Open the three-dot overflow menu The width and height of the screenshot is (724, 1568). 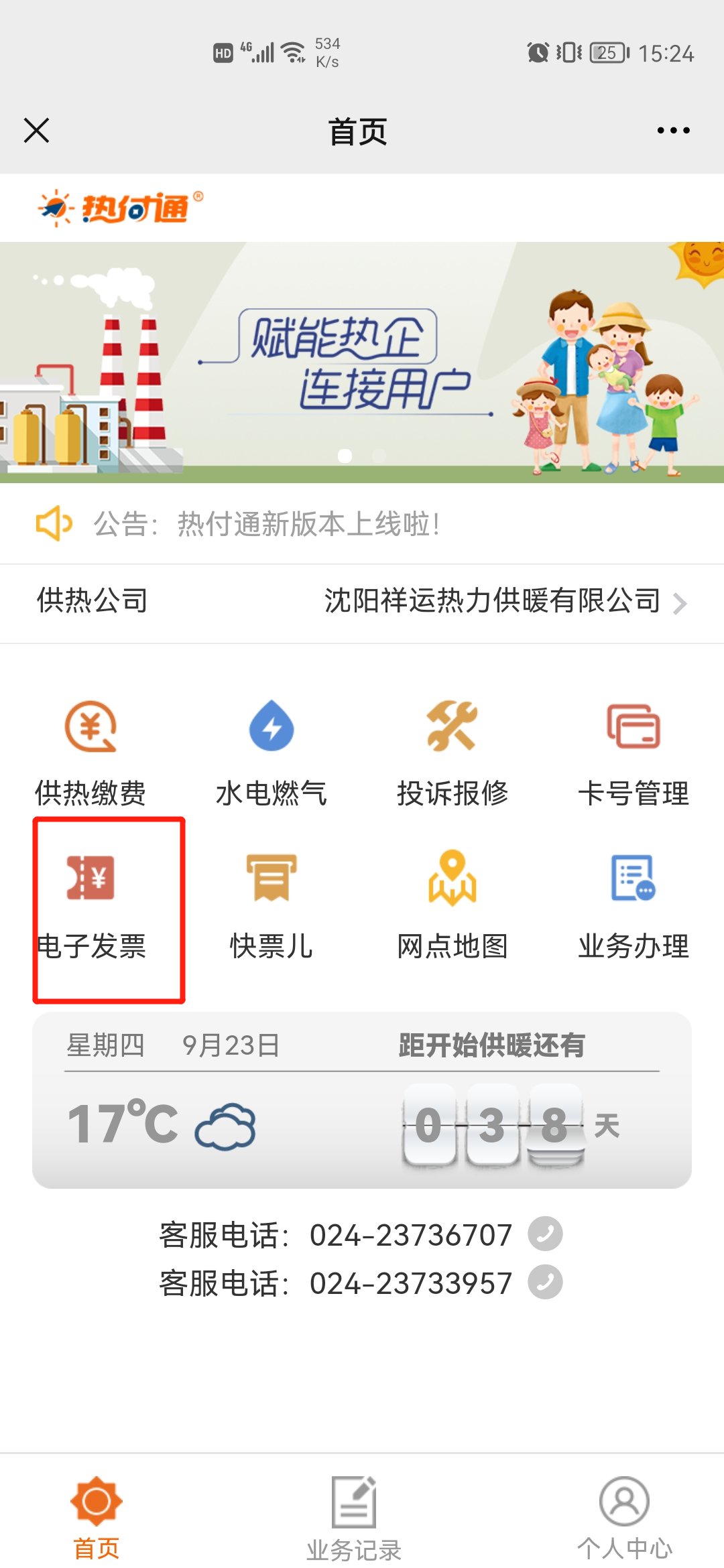point(673,131)
